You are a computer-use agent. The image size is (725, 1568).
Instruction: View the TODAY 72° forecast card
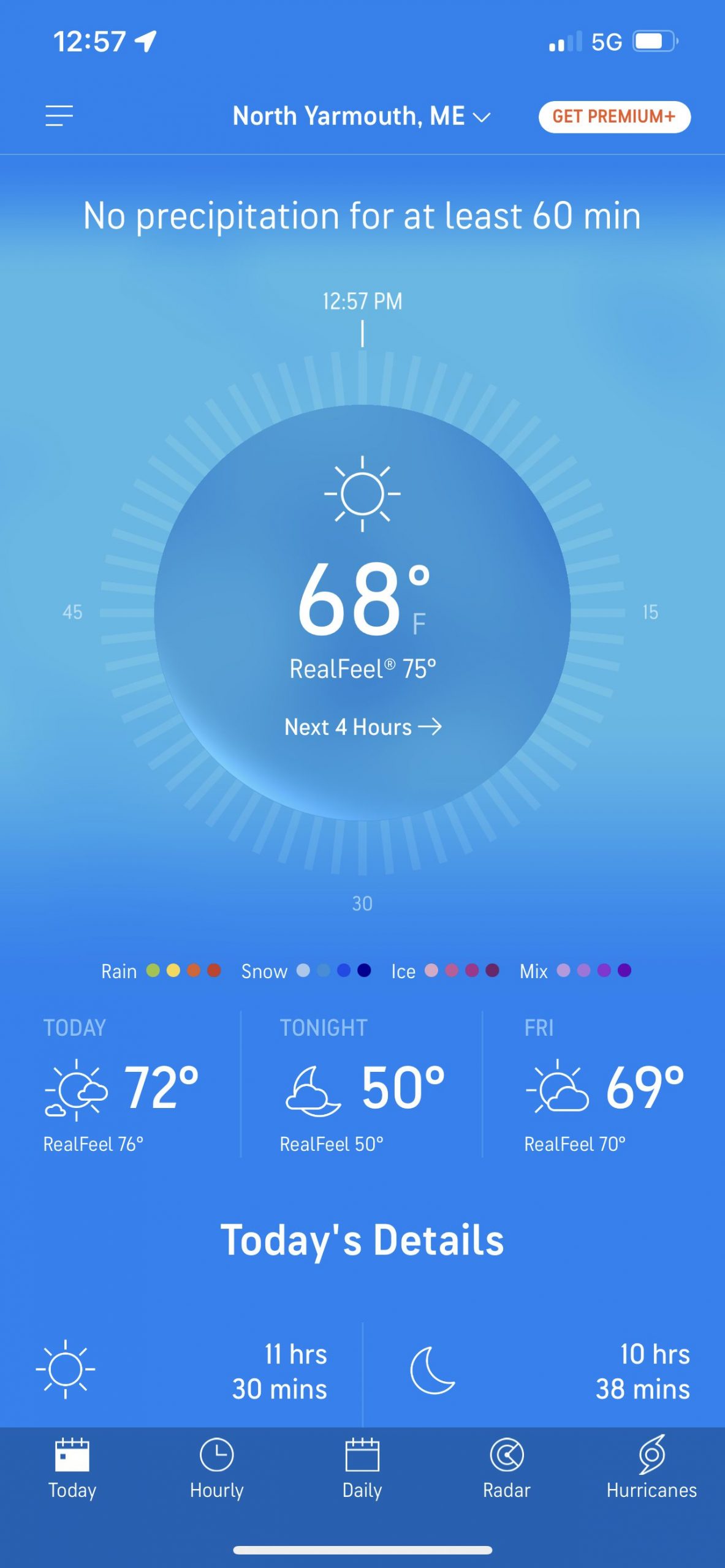click(x=121, y=1085)
